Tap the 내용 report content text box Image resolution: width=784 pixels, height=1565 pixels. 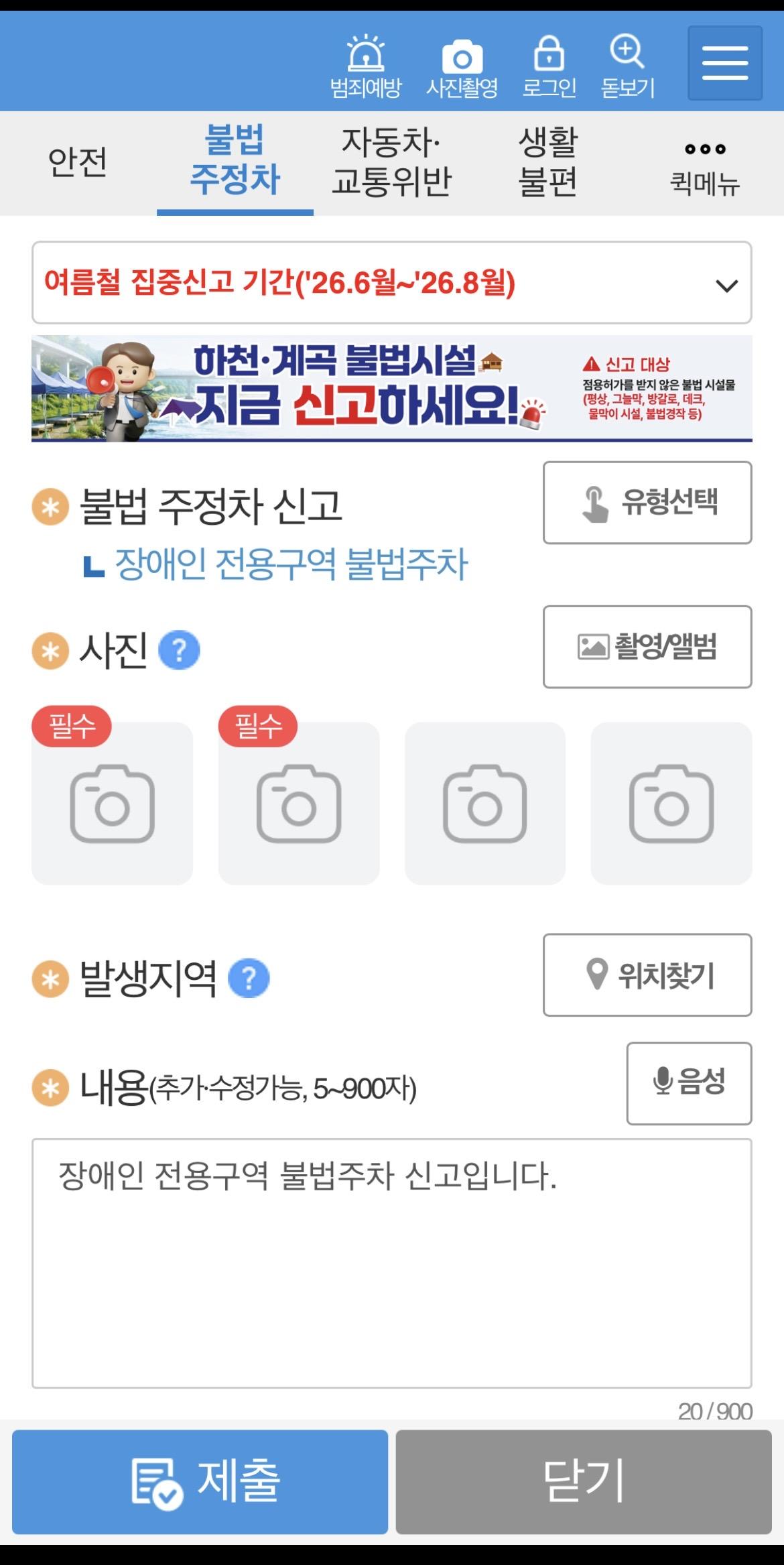coord(391,1263)
